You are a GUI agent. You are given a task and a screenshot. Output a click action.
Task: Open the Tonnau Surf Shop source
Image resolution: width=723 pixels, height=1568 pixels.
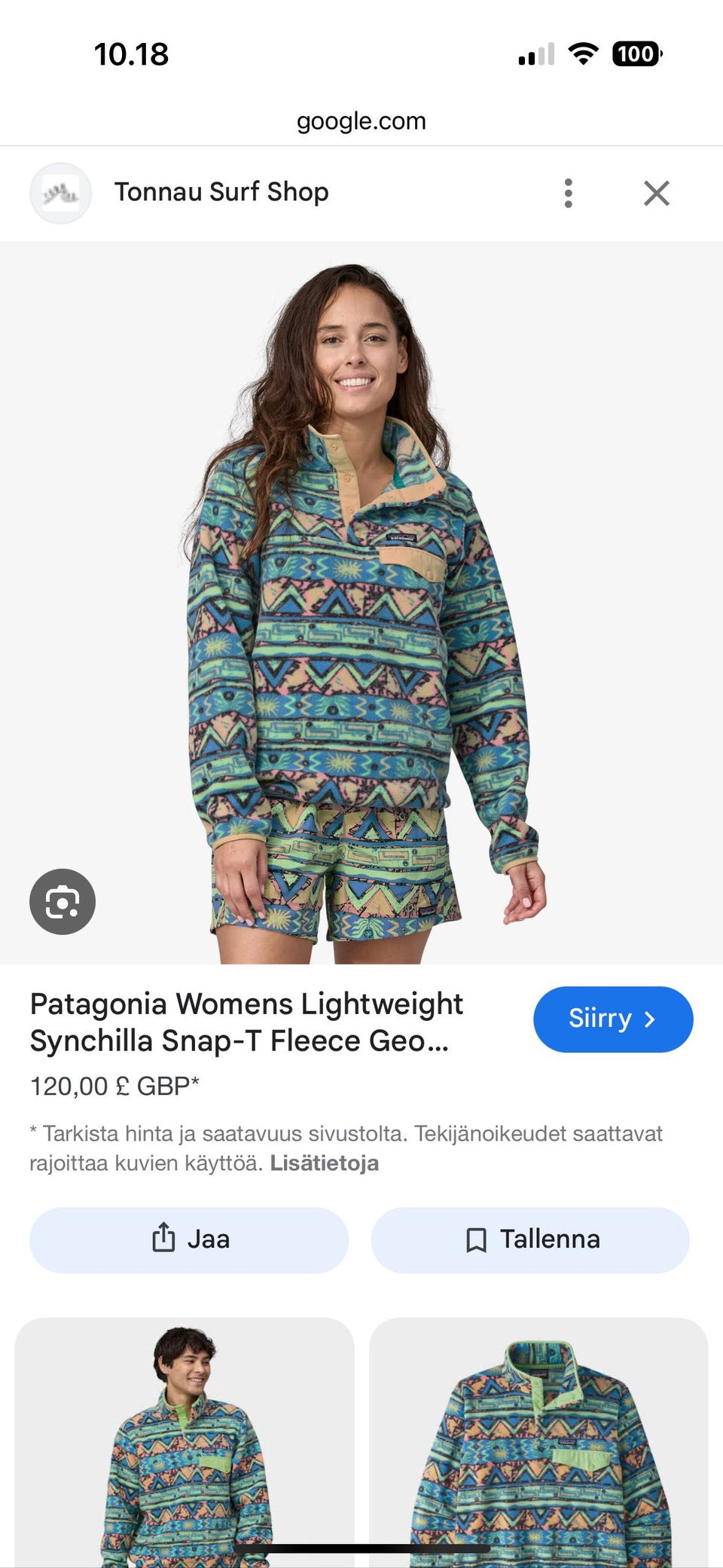[x=221, y=192]
